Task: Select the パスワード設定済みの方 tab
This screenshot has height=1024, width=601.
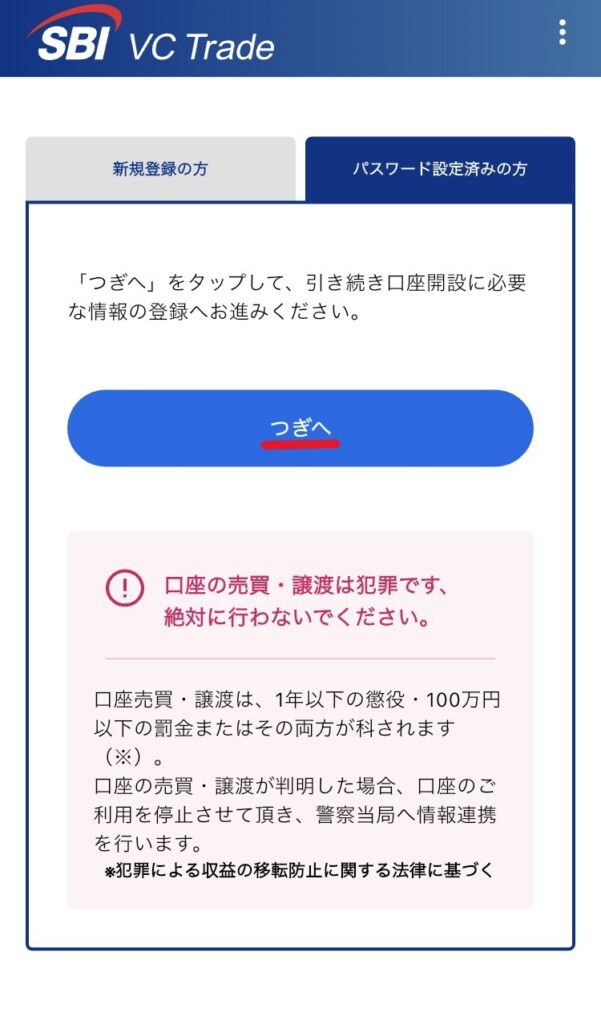Action: tap(440, 169)
